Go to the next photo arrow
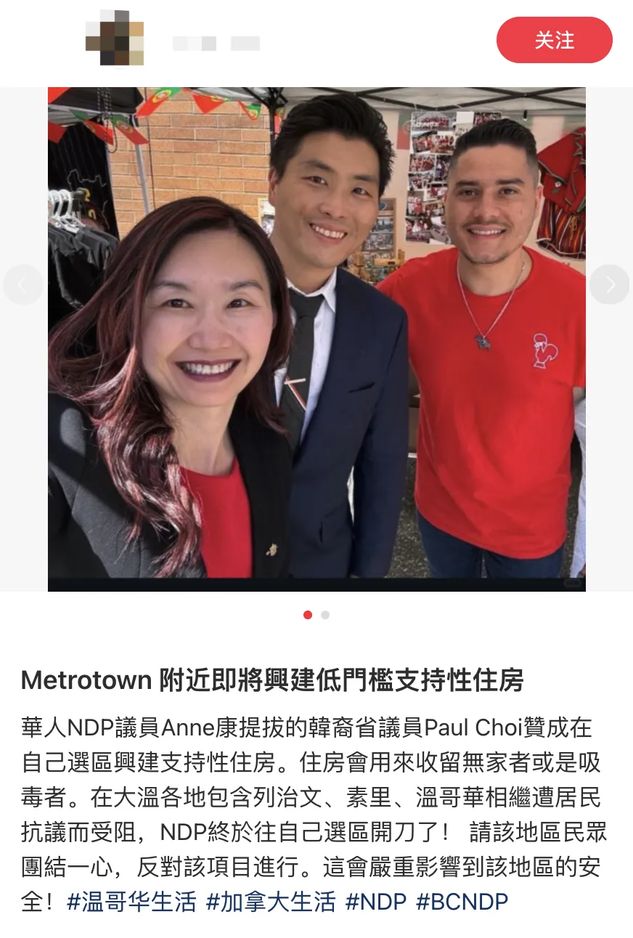The width and height of the screenshot is (633, 938). tap(609, 285)
